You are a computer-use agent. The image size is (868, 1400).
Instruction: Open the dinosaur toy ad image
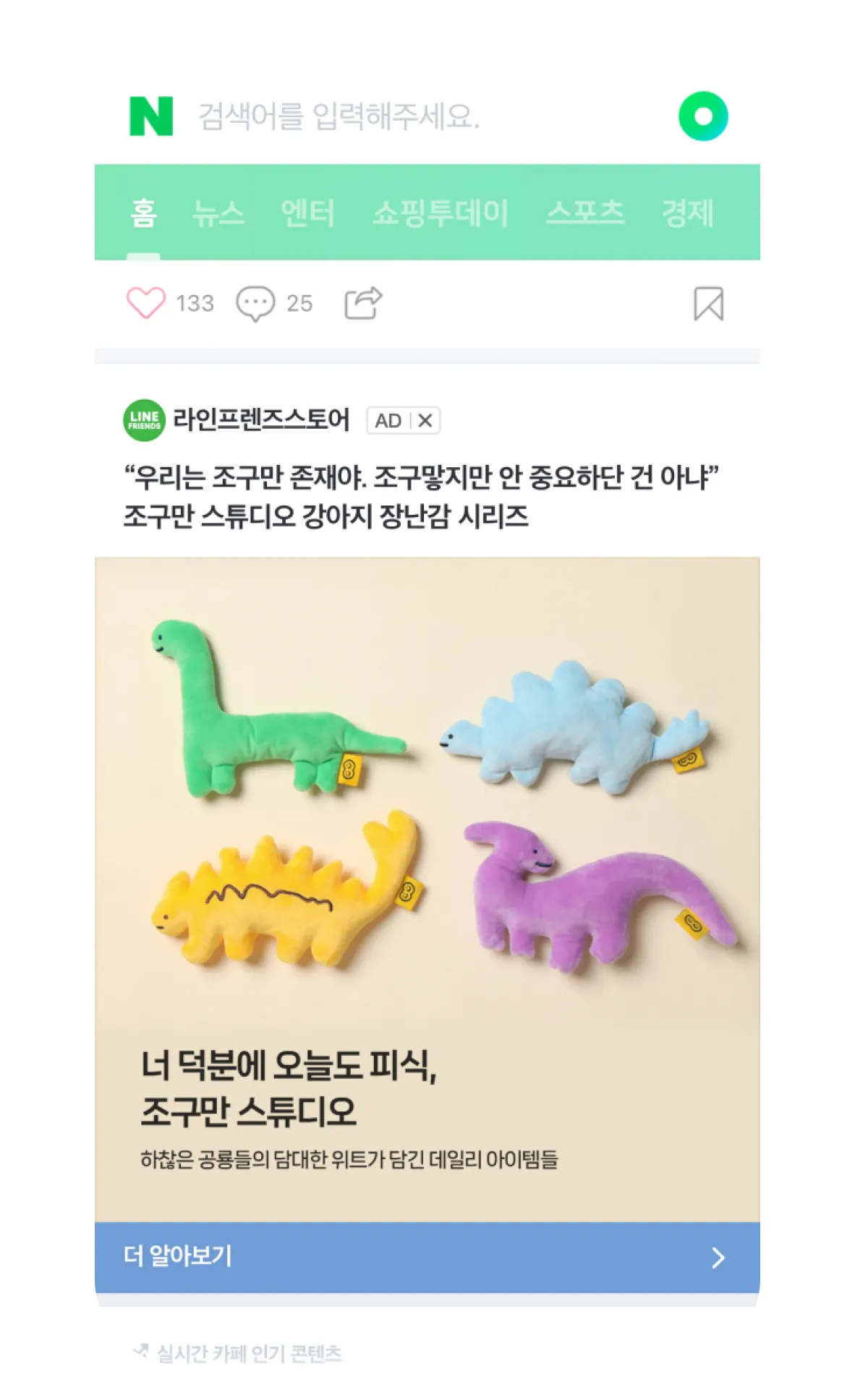pos(427,889)
